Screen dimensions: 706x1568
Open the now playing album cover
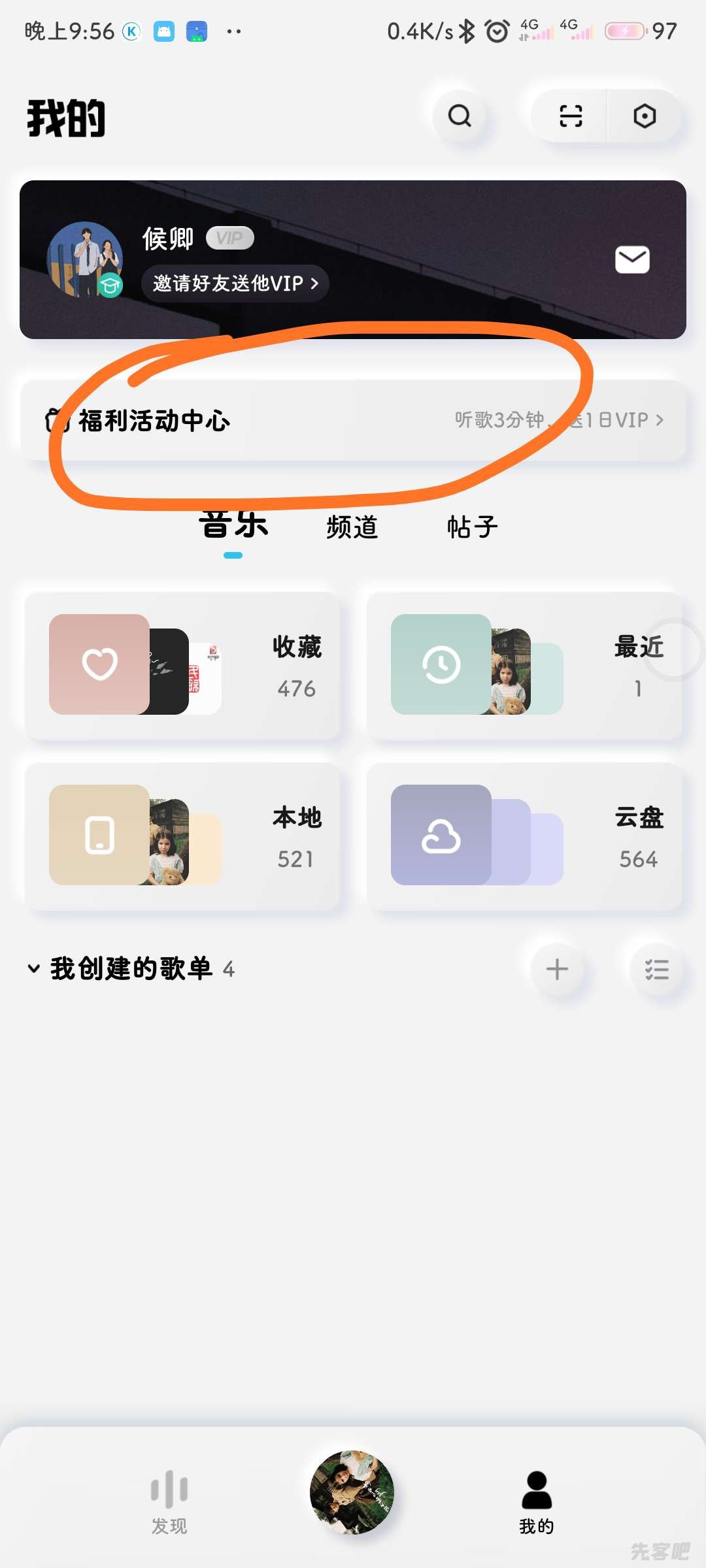tap(352, 1492)
